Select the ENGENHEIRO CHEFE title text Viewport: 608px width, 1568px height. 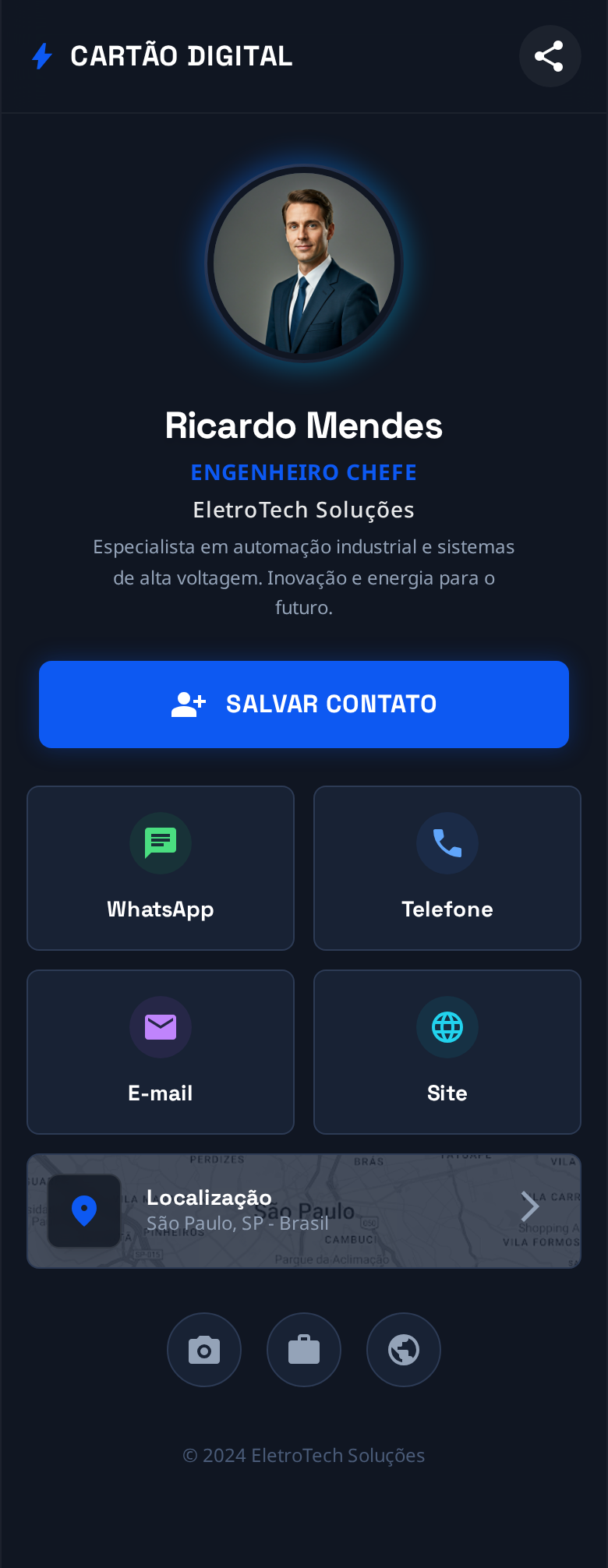(x=303, y=472)
